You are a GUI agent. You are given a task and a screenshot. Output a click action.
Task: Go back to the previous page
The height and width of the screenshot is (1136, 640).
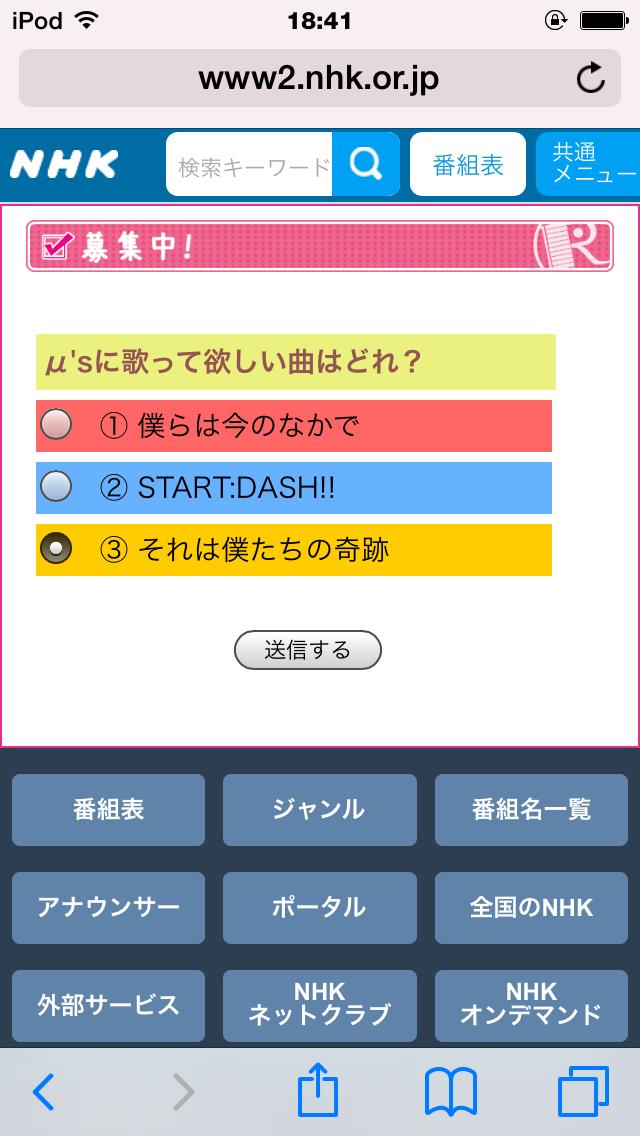tap(43, 1092)
